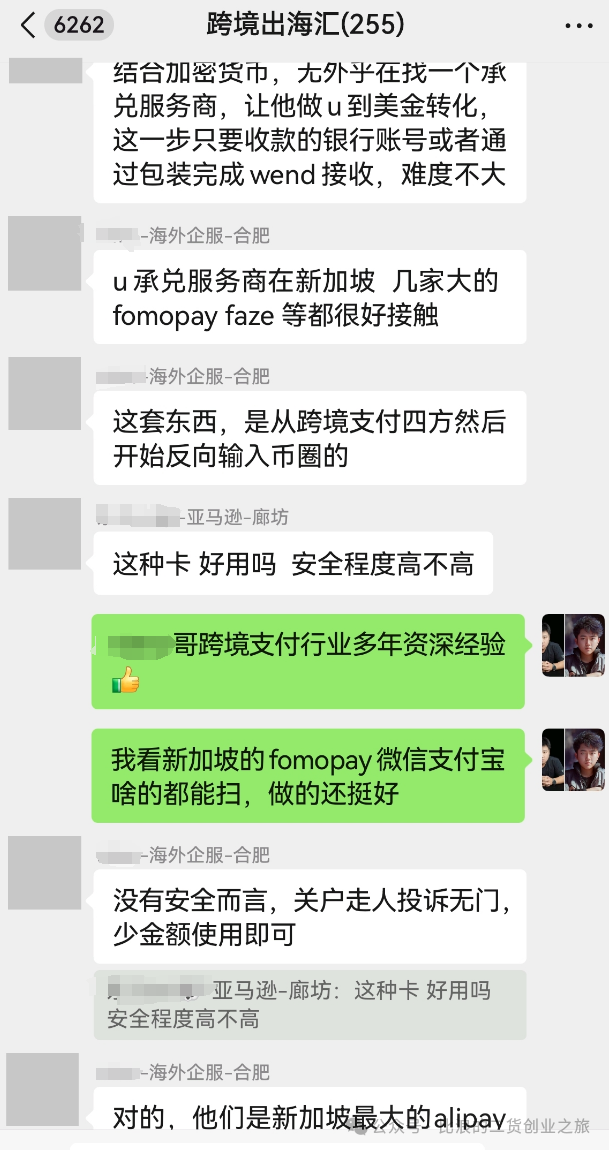
Task: Open avatar beside 这套东西 message
Action: [x=44, y=393]
